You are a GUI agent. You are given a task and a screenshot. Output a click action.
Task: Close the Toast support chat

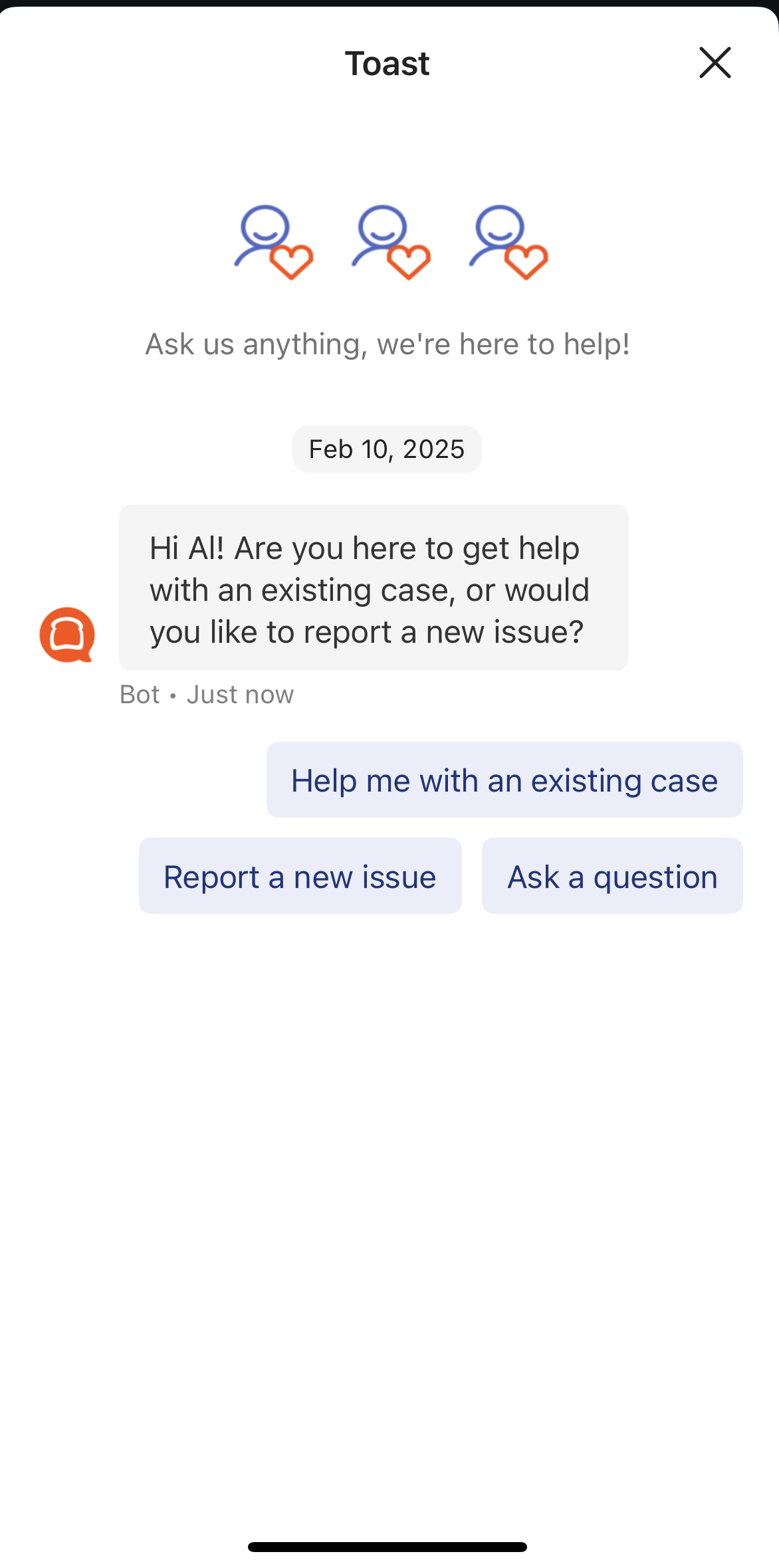715,63
